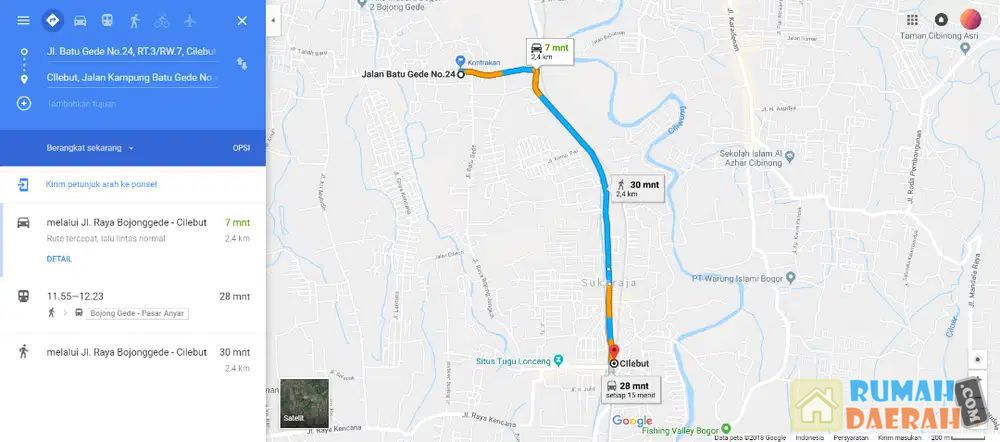
Task: Open the Google apps grid
Action: click(x=912, y=19)
